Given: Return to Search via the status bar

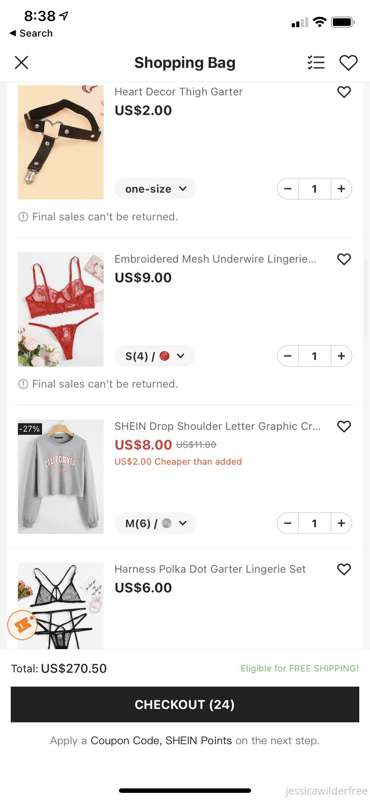Looking at the screenshot, I should click(31, 33).
